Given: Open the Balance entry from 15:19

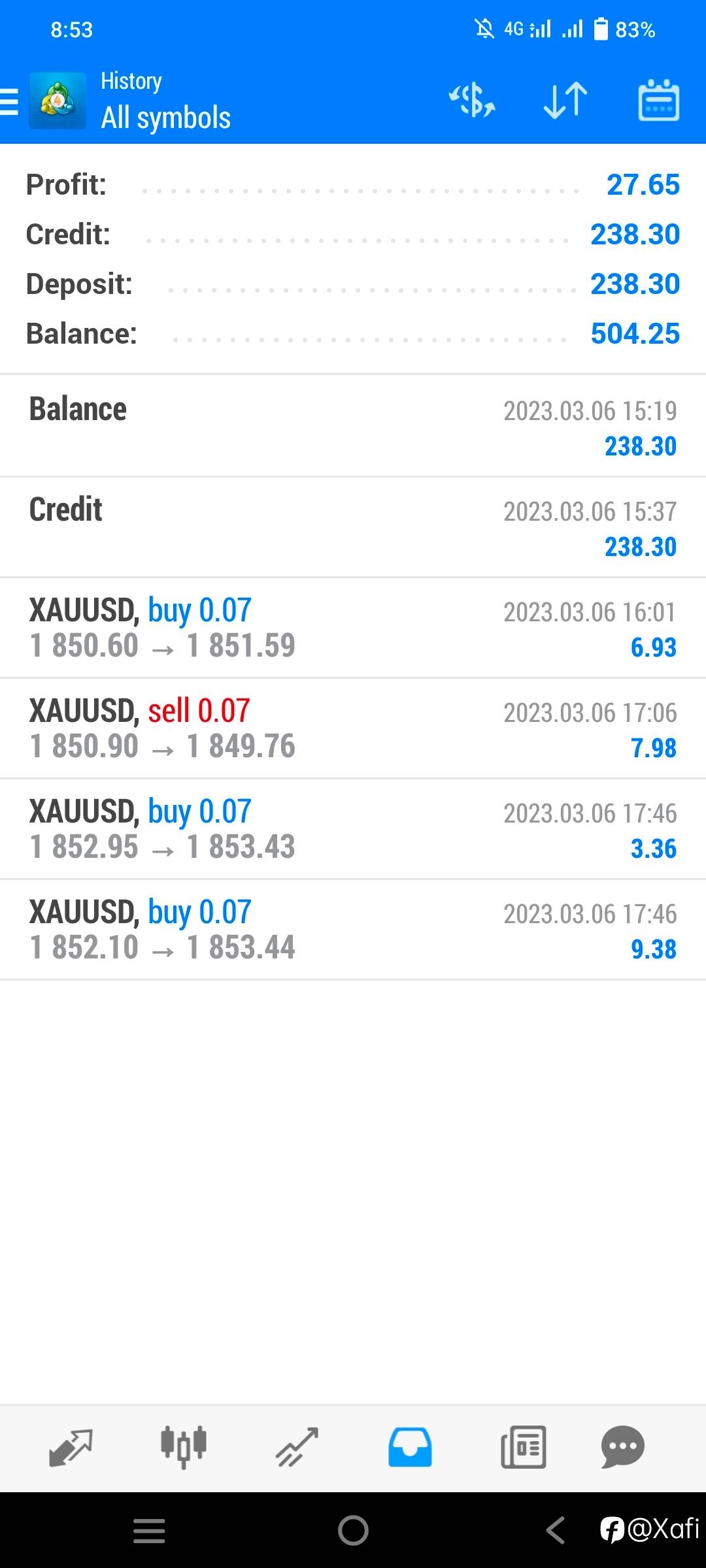Looking at the screenshot, I should coord(353,426).
